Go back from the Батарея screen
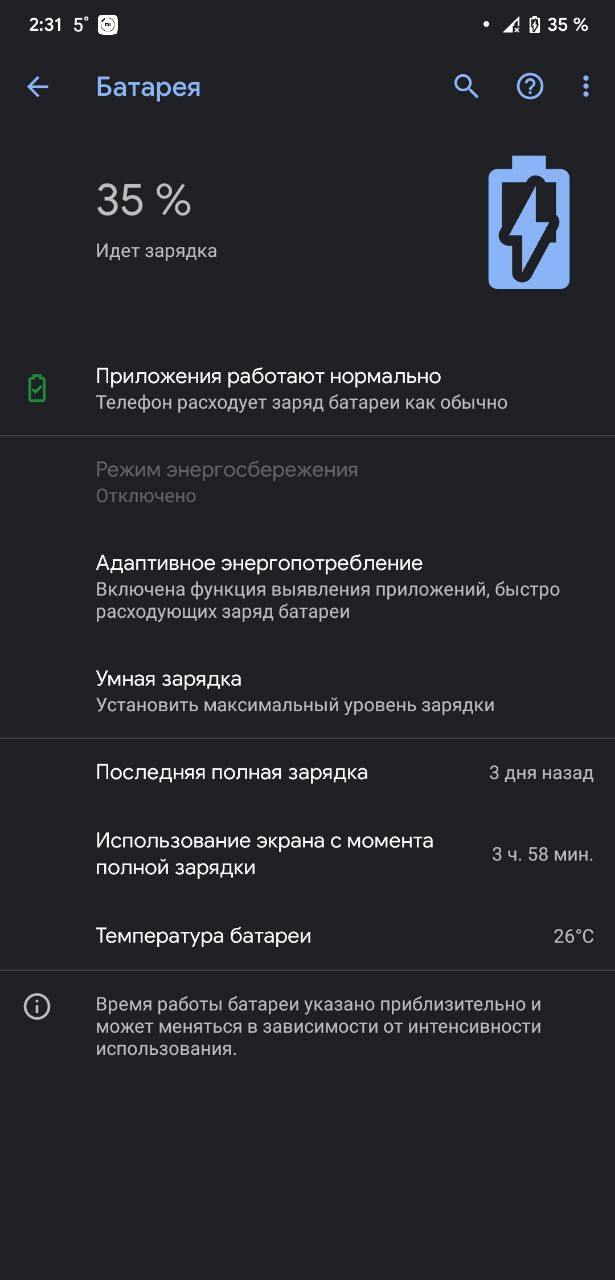This screenshot has height=1280, width=615. tap(37, 87)
